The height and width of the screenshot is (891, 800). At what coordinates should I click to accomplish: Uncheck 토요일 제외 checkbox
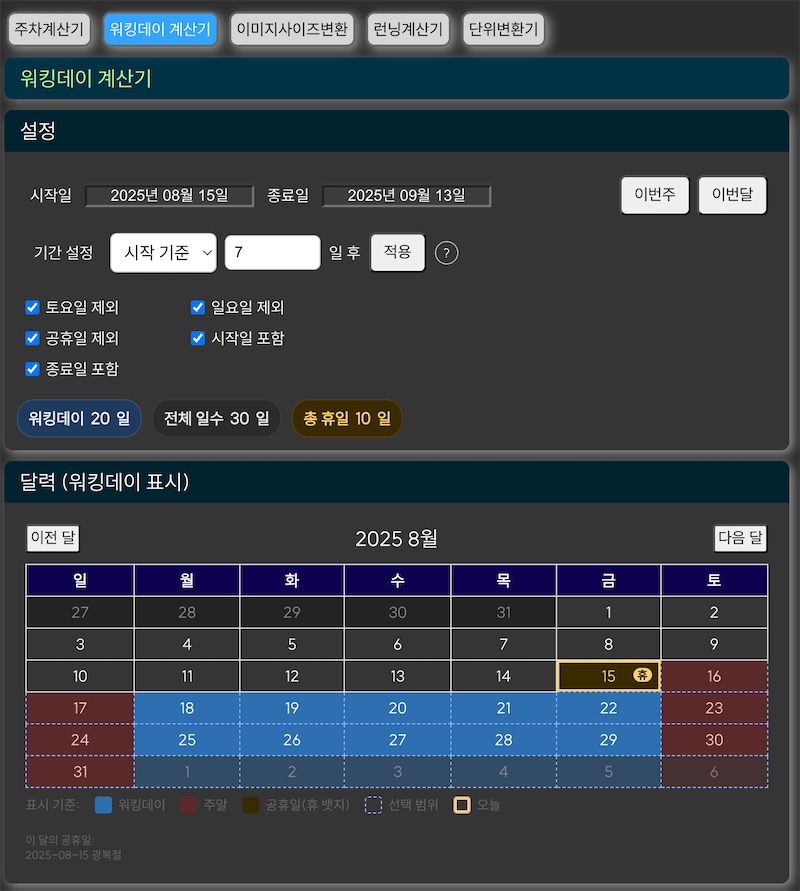[x=33, y=307]
